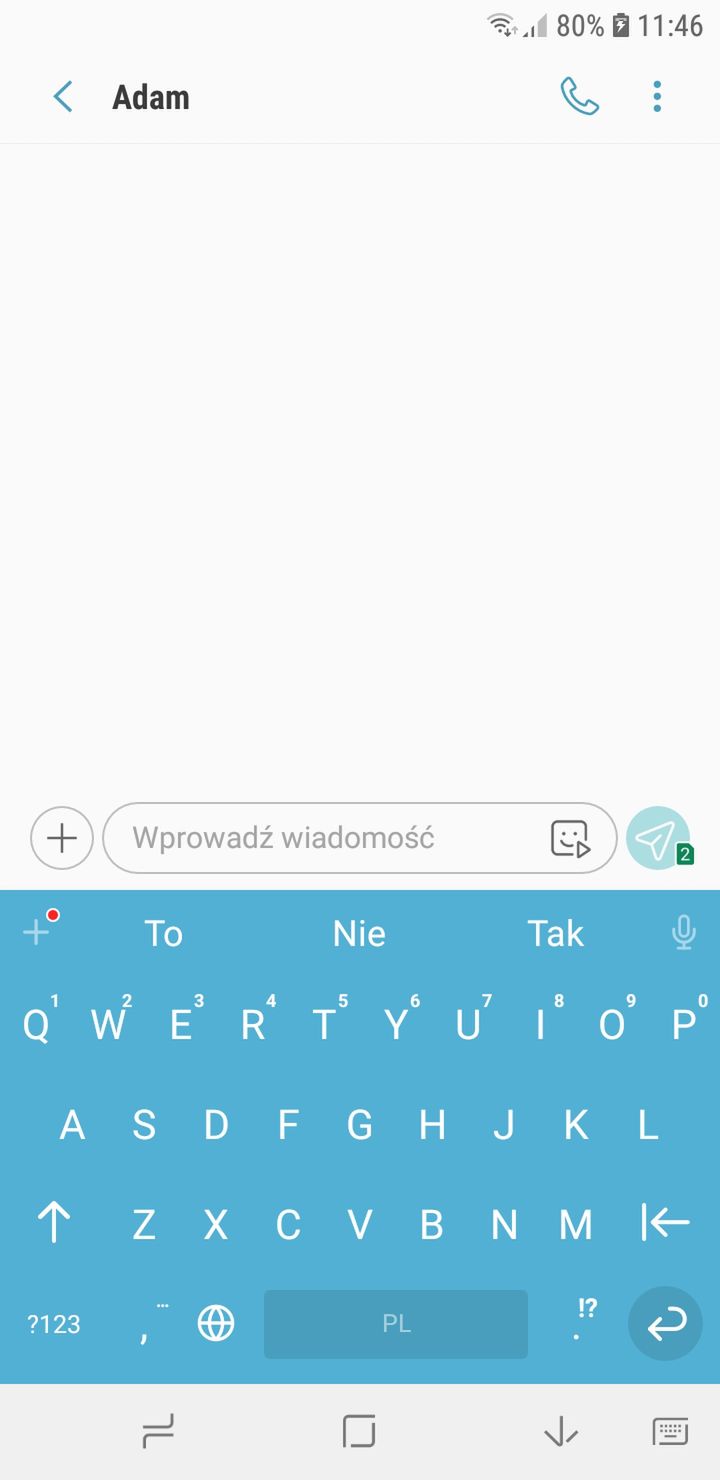
Task: Open the keyboard switcher icon
Action: (670, 1432)
